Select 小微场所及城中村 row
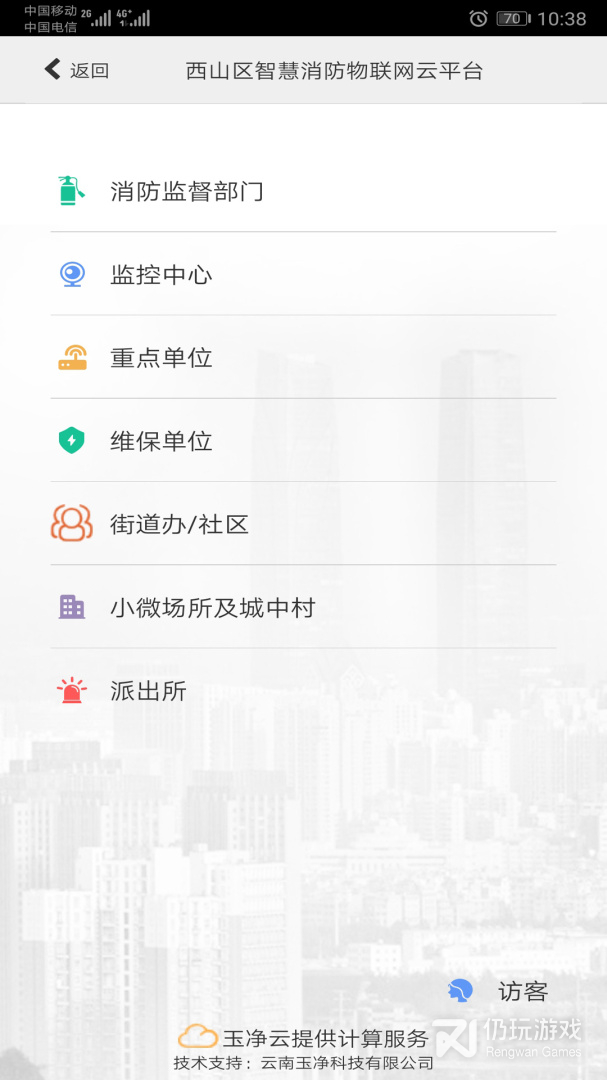Screen dimensions: 607x1080 click(x=212, y=607)
